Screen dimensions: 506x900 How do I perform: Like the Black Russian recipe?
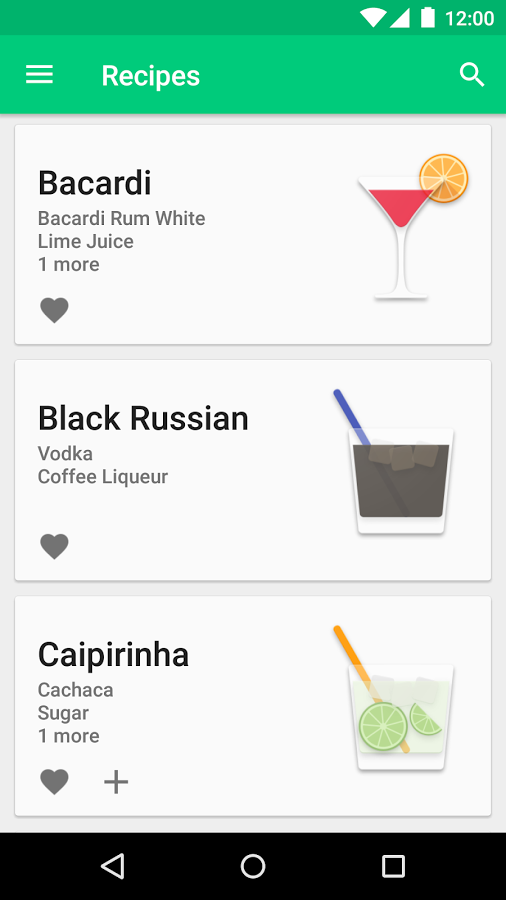tap(55, 546)
